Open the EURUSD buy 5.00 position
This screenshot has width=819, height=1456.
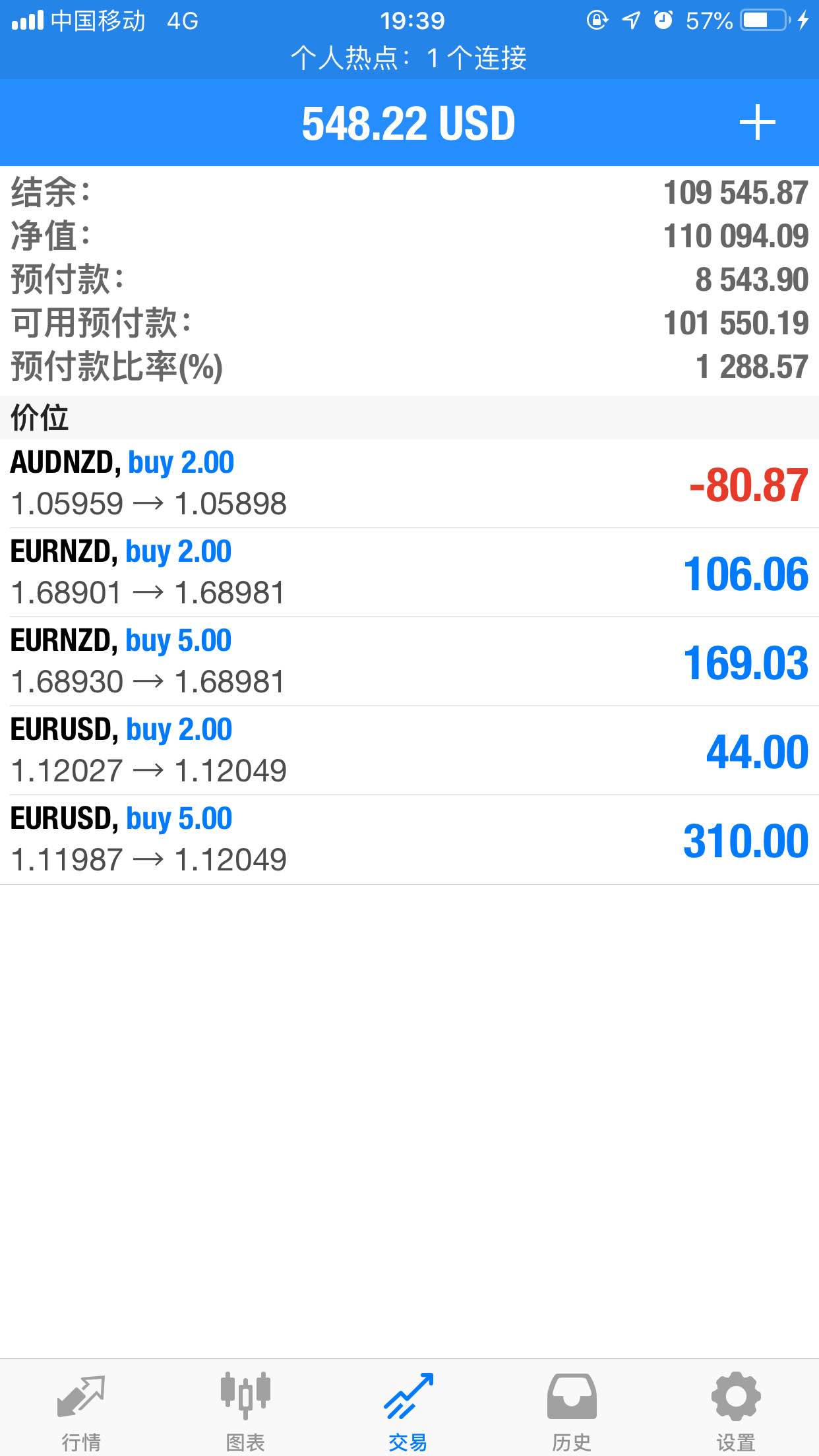click(x=409, y=839)
